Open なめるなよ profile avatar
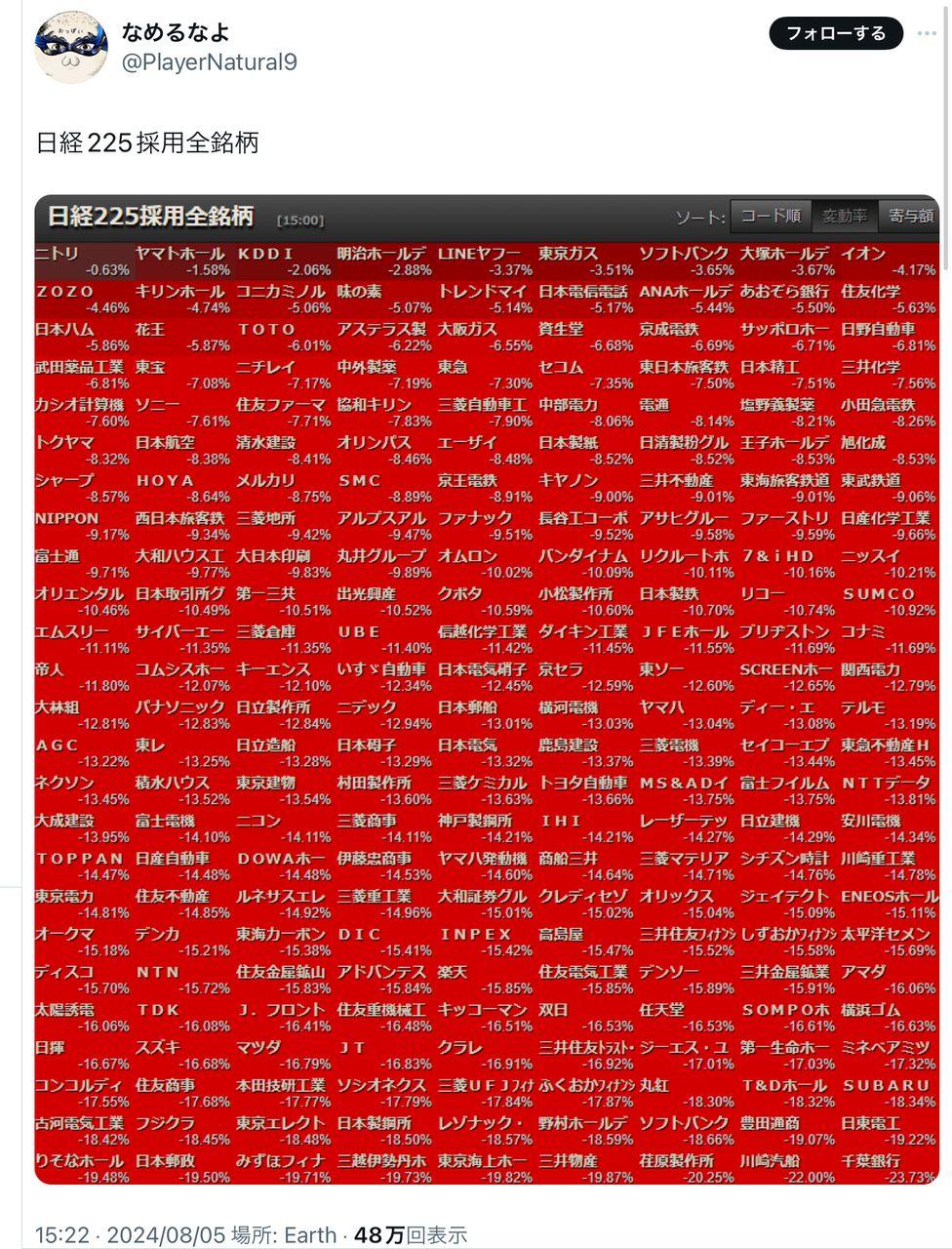Screen dimensions: 952x1249 (x=70, y=46)
